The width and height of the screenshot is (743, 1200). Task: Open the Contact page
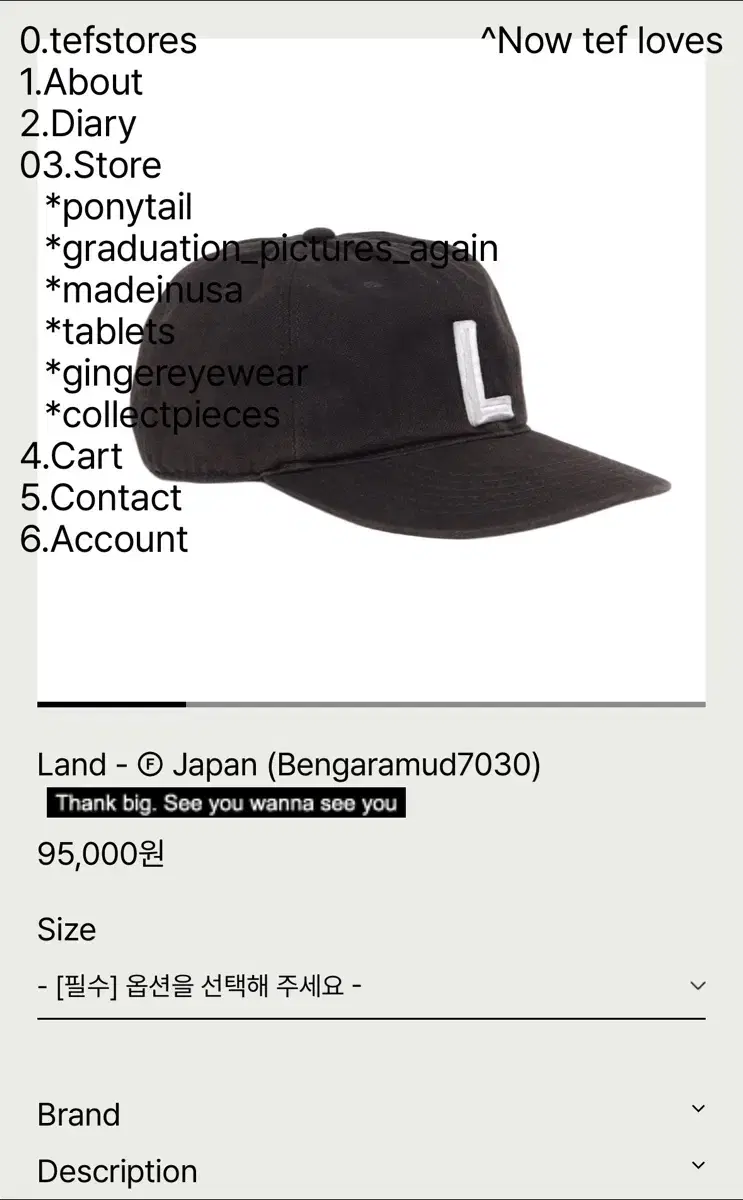click(x=100, y=498)
